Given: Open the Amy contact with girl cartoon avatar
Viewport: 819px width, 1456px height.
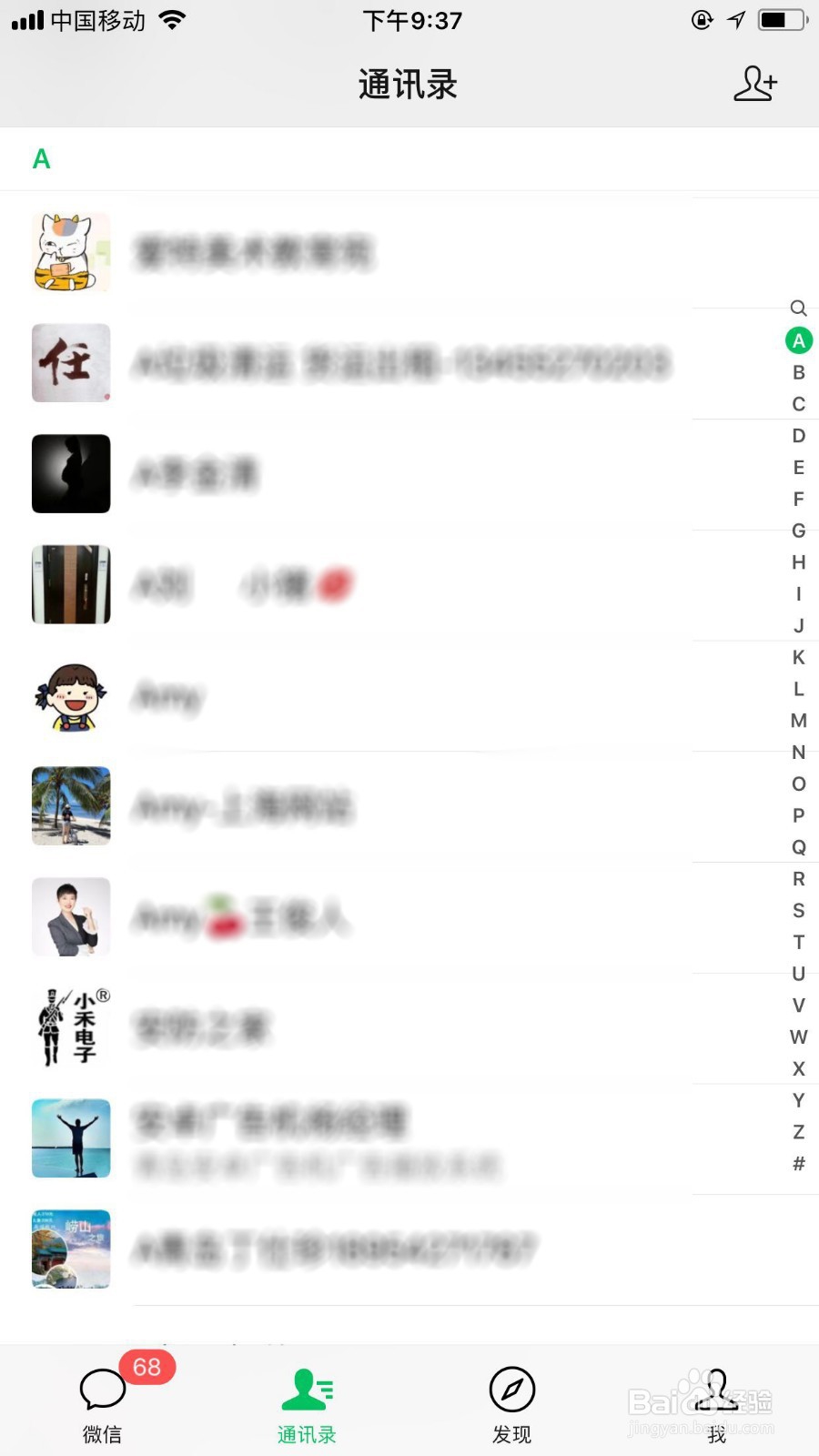Looking at the screenshot, I should (x=71, y=695).
